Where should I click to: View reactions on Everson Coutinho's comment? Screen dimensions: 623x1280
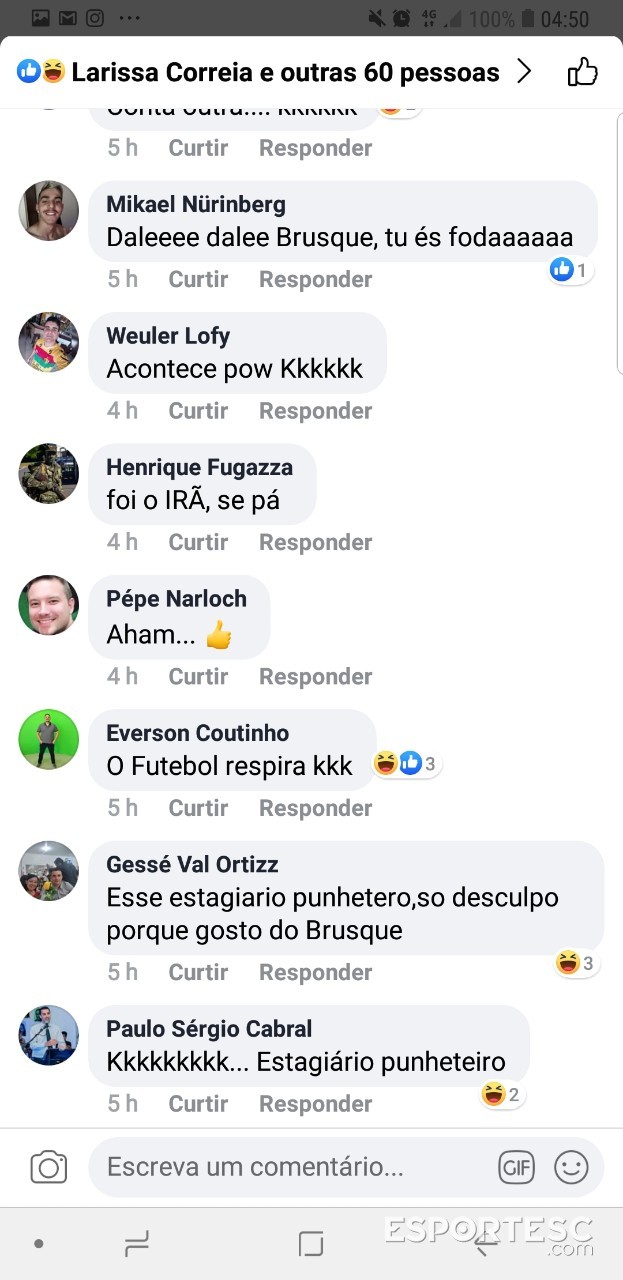(x=407, y=764)
